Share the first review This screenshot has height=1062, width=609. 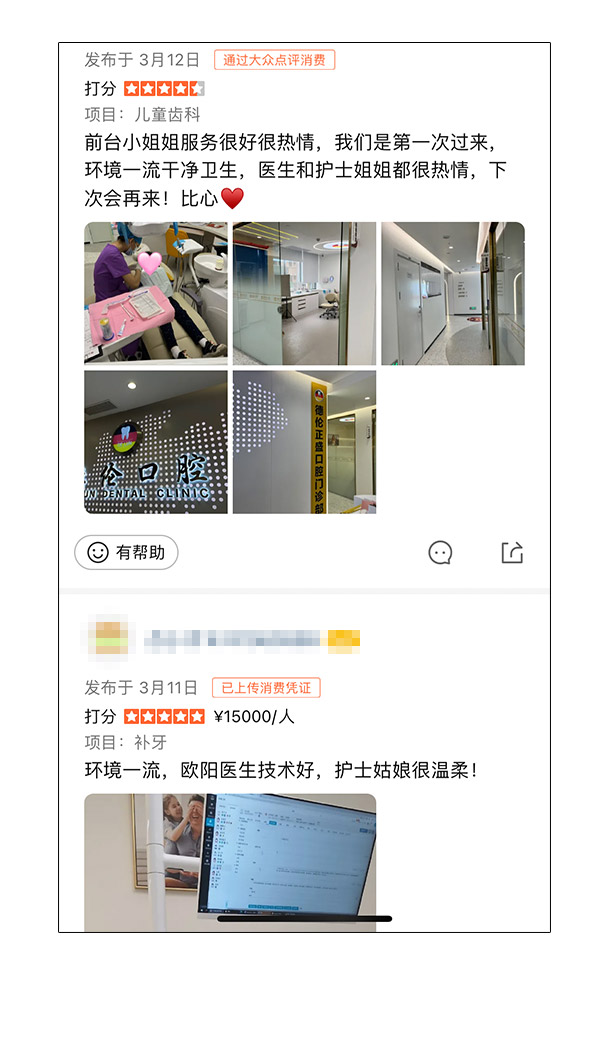pyautogui.click(x=512, y=552)
